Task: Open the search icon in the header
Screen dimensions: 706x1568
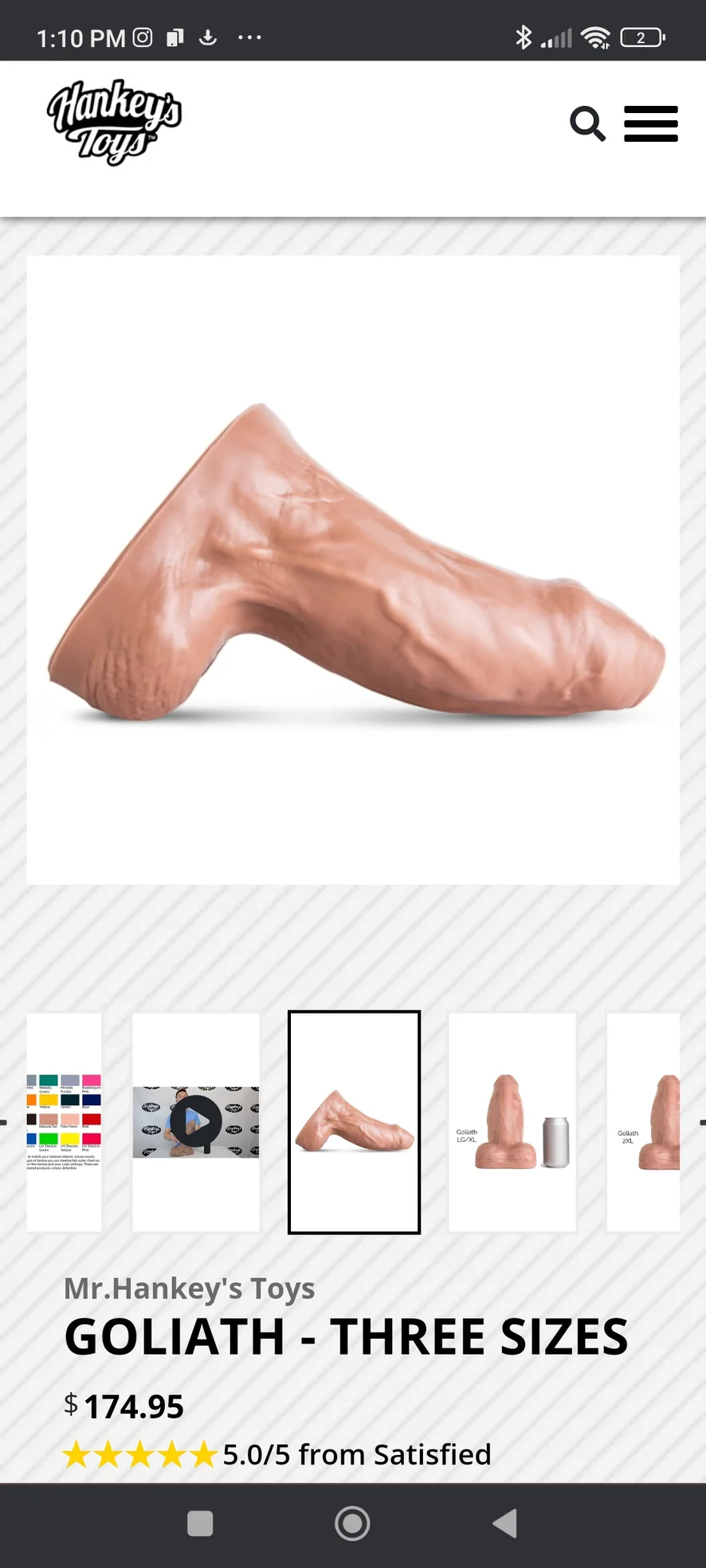Action: pos(587,123)
